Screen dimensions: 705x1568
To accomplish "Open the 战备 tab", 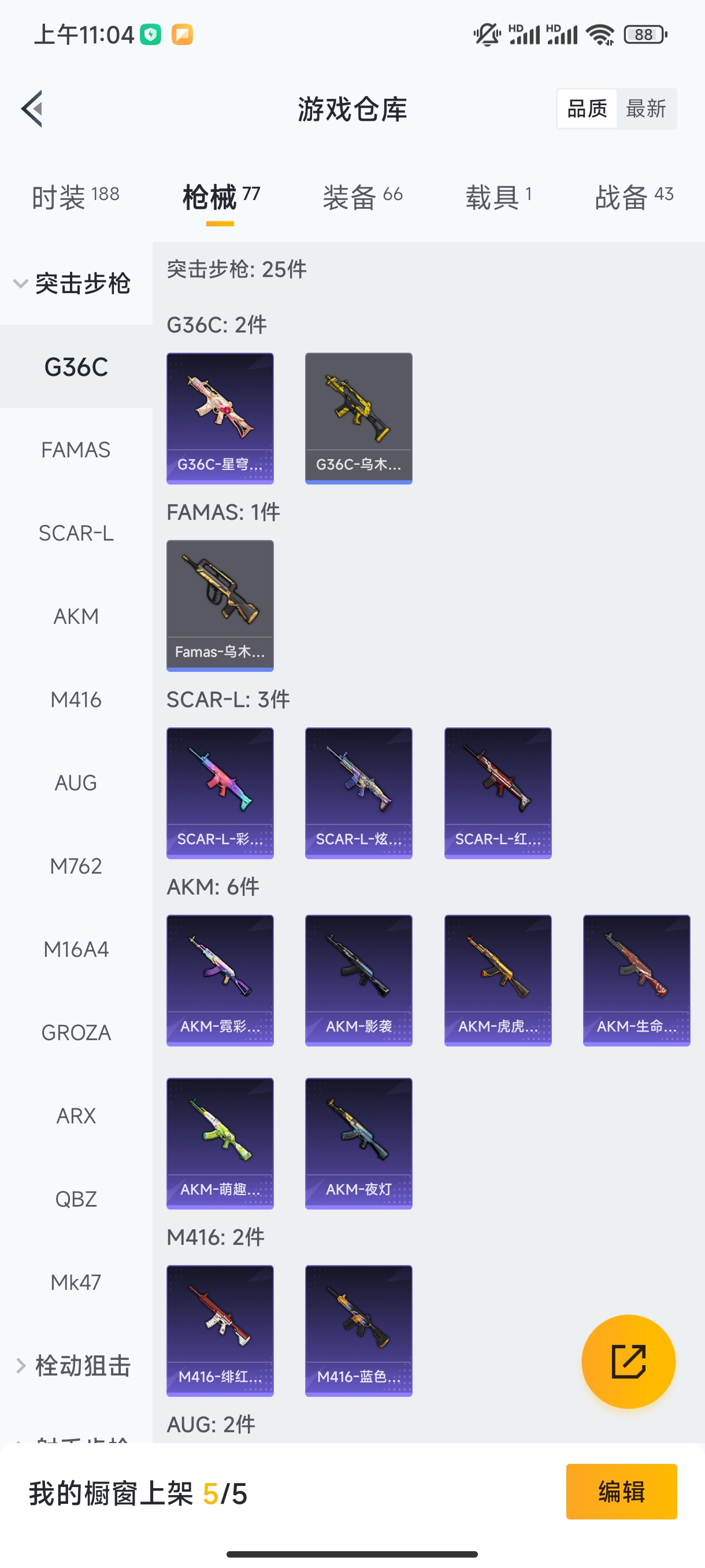I will coord(634,197).
